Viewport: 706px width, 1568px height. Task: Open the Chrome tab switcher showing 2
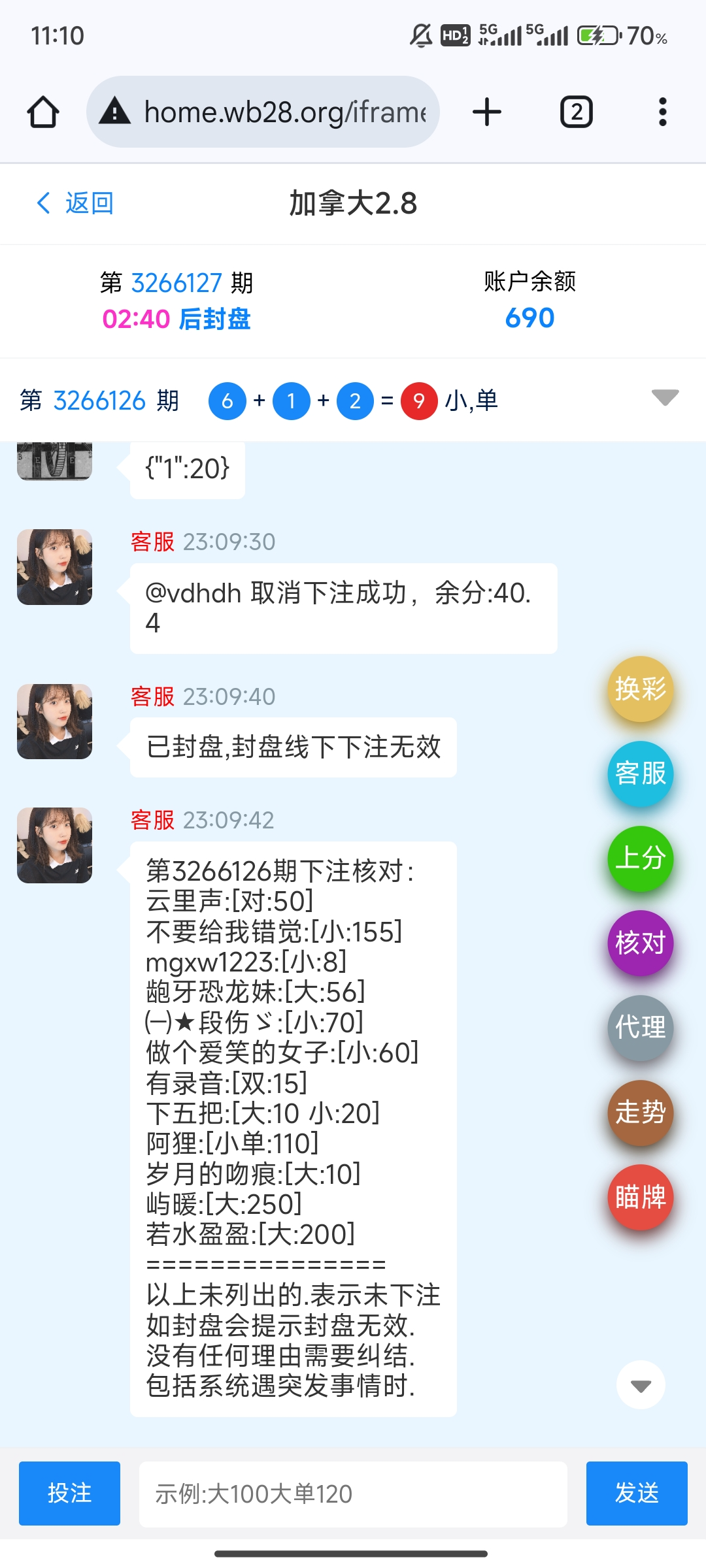(x=576, y=111)
